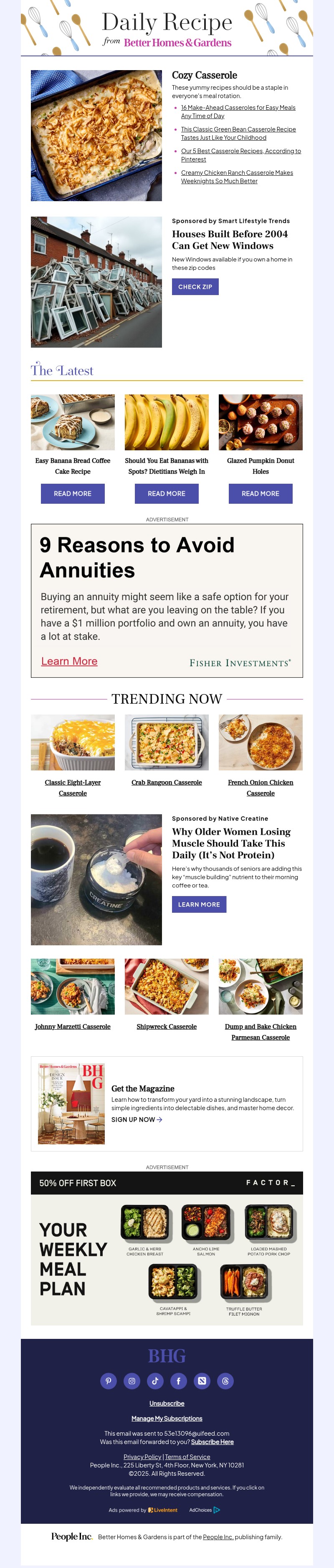The height and width of the screenshot is (1568, 334).
Task: Tap the CHECK ZIP button
Action: pos(195,287)
